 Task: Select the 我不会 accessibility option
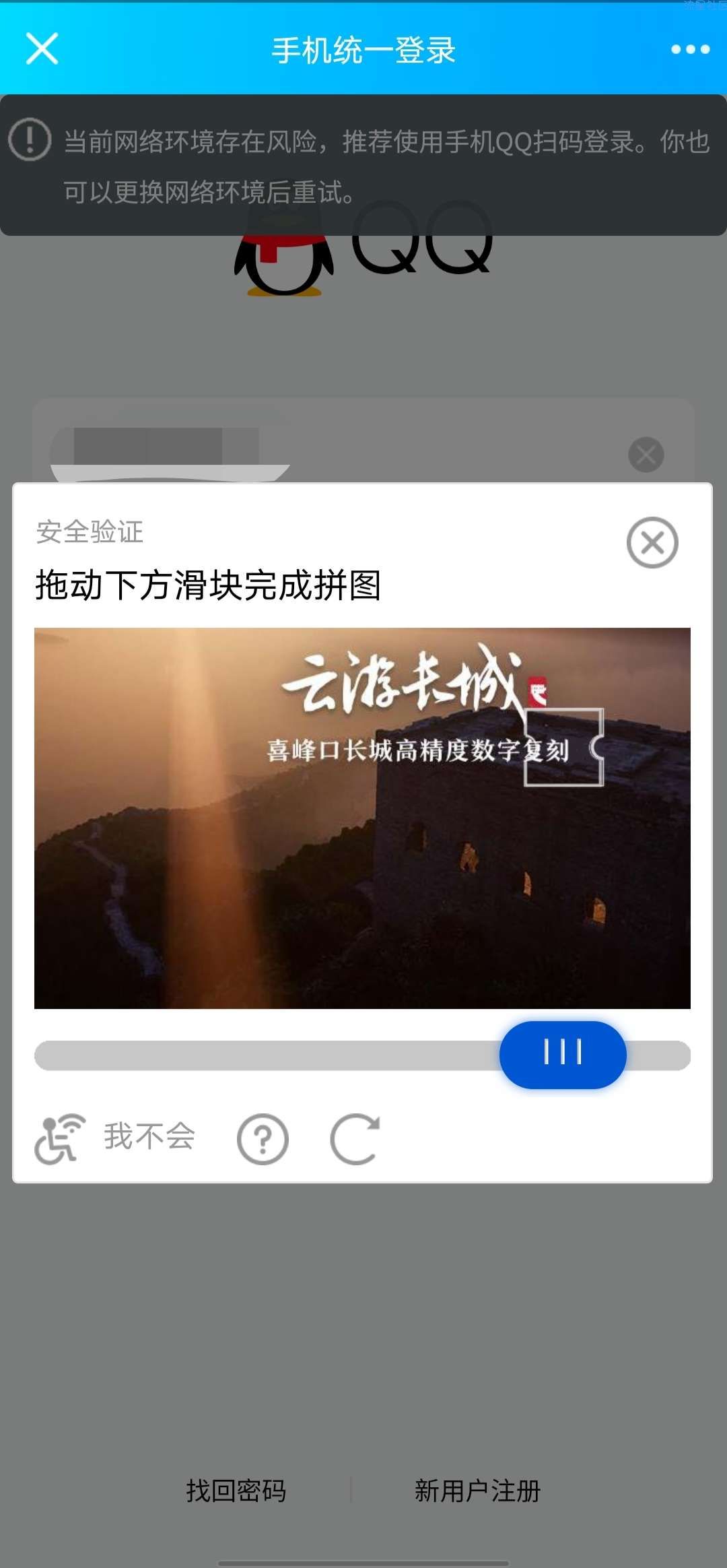pos(116,1138)
